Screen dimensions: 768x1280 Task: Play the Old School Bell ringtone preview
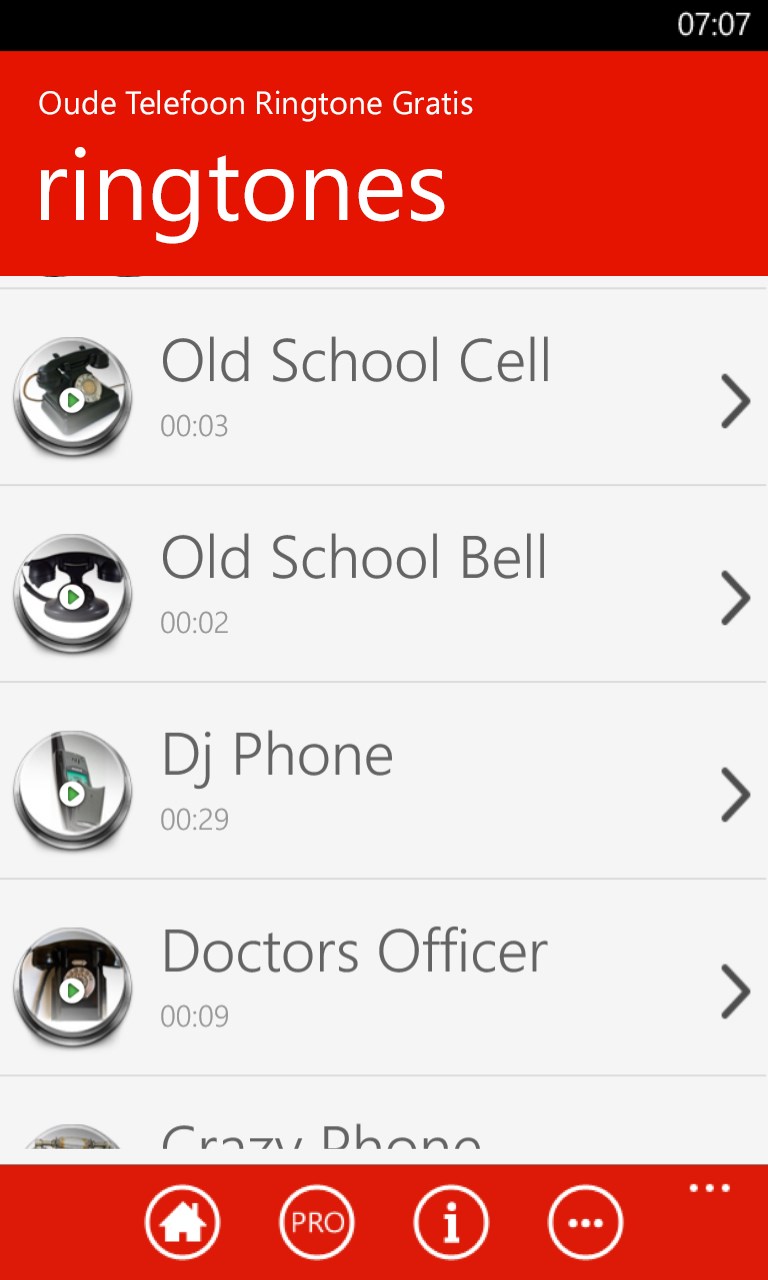point(72,596)
